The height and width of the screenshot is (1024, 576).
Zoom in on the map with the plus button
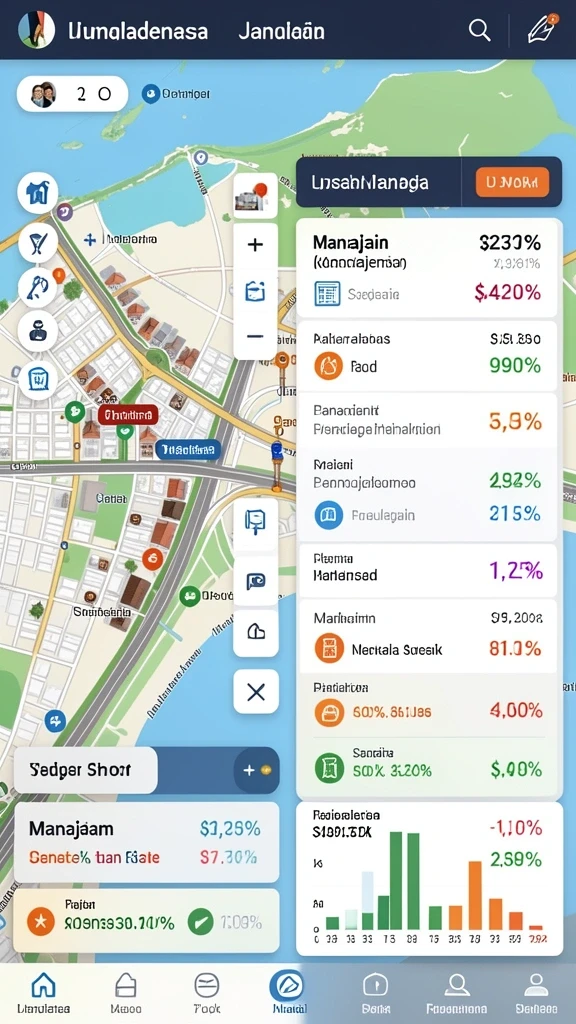click(255, 245)
